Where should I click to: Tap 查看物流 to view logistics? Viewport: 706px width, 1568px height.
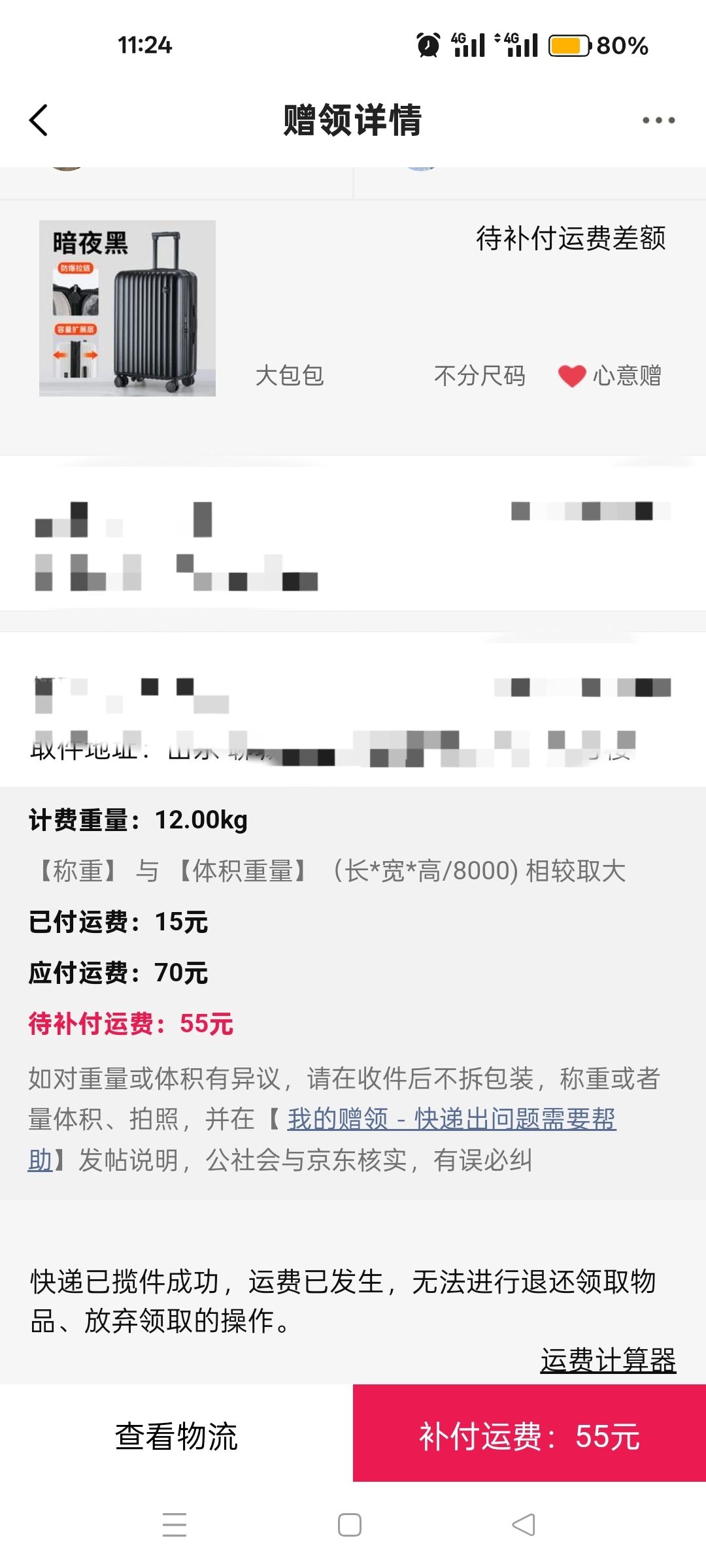[176, 1436]
